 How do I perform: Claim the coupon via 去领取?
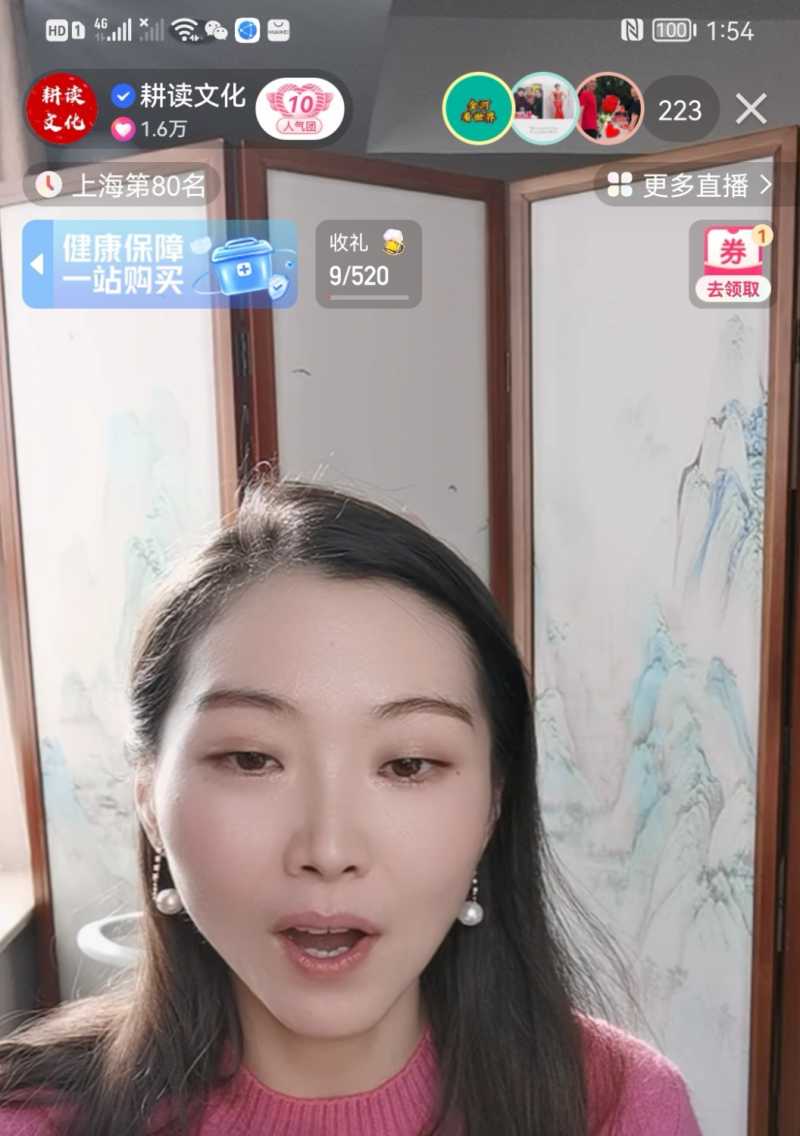(x=734, y=264)
